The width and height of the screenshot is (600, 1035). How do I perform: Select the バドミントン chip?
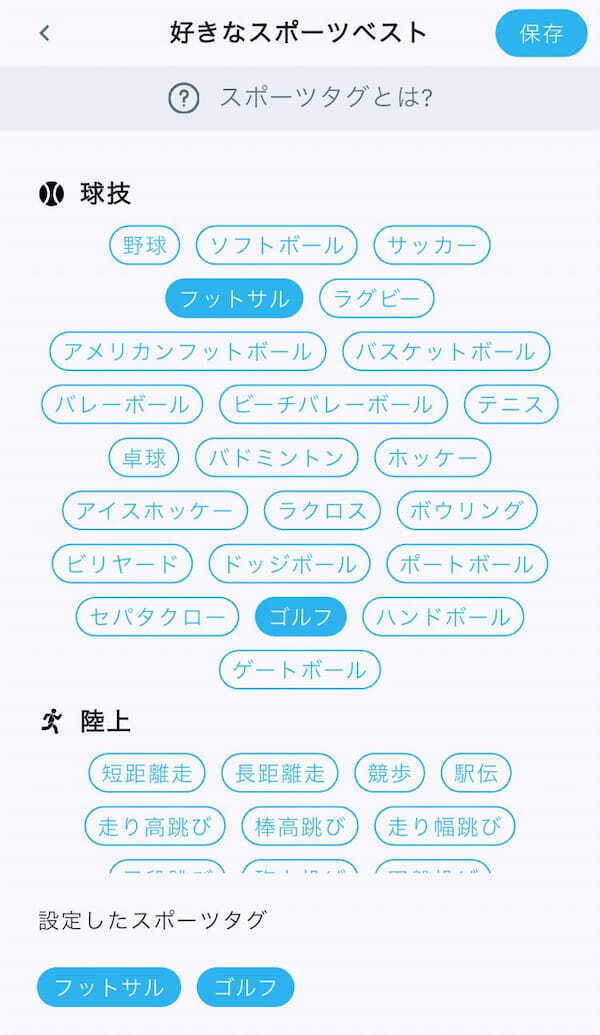[277, 457]
